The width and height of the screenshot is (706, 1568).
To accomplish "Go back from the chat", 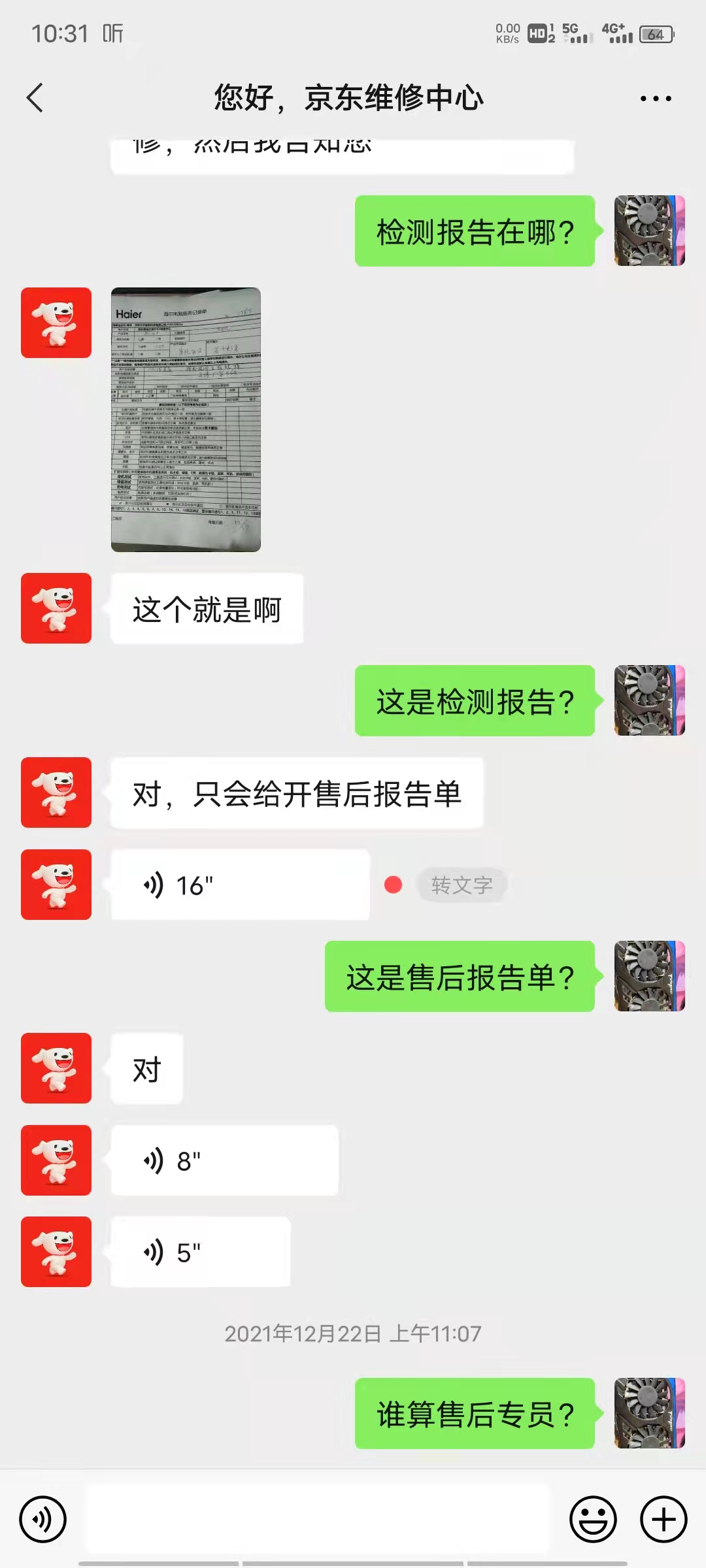I will 35,98.
